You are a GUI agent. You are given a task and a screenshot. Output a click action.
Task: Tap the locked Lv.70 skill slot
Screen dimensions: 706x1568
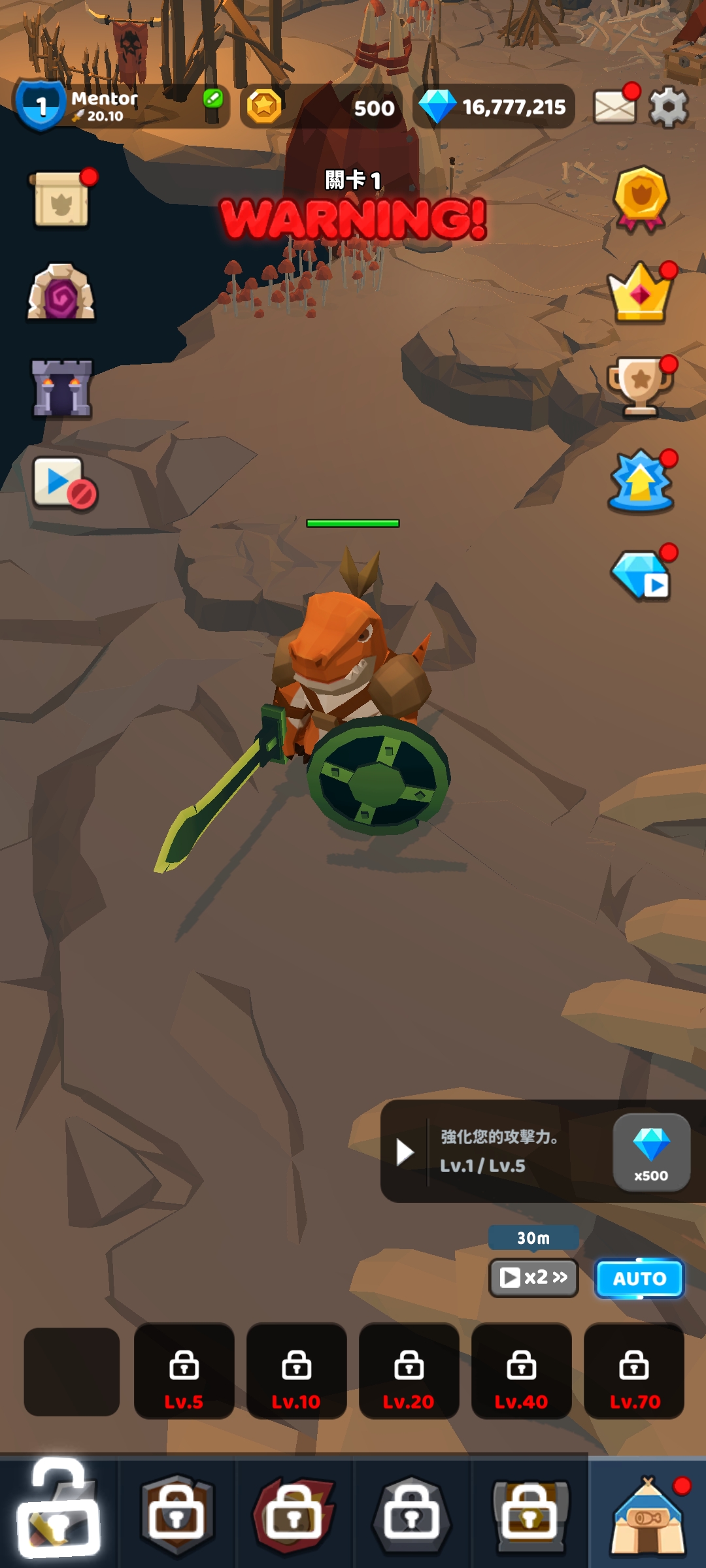coord(634,1371)
